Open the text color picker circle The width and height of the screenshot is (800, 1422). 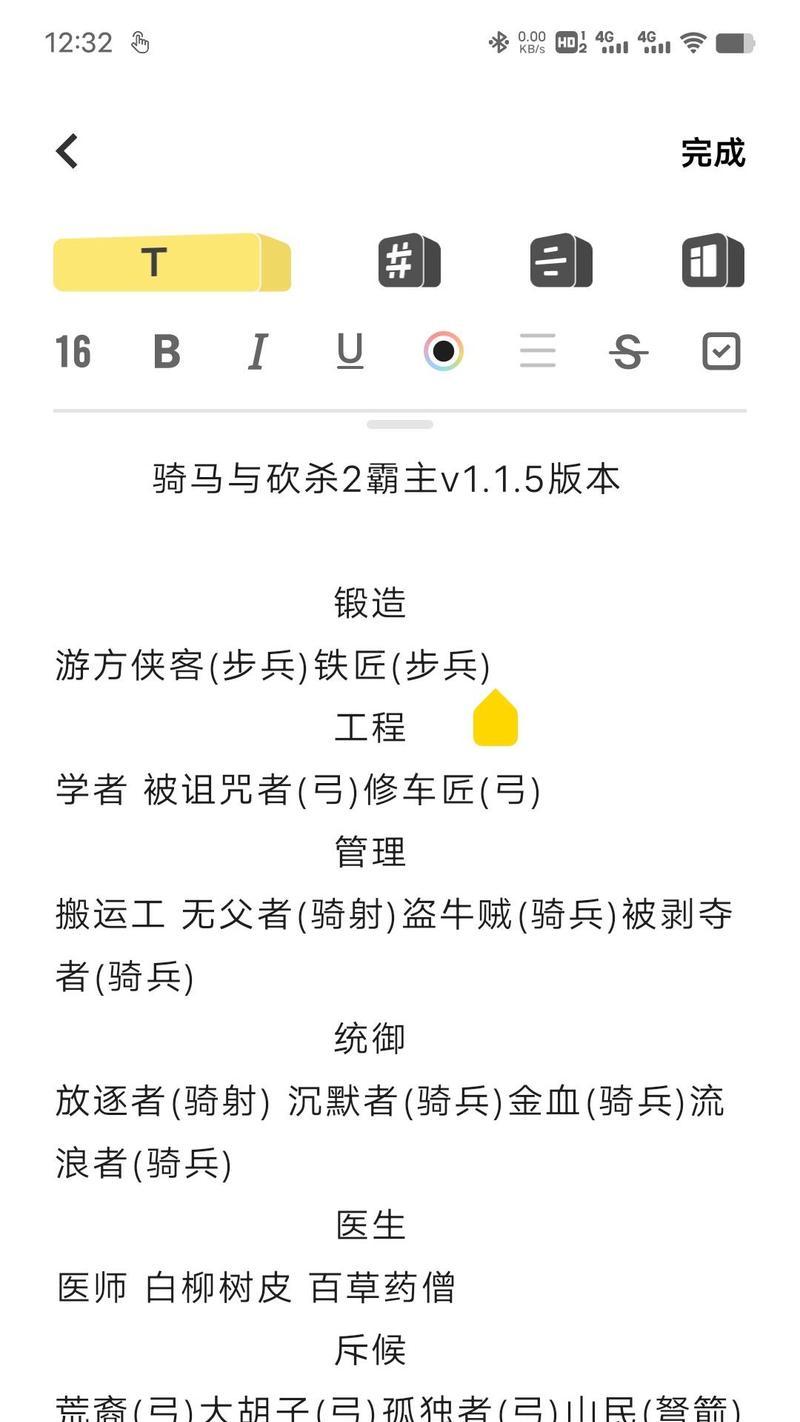pyautogui.click(x=442, y=351)
